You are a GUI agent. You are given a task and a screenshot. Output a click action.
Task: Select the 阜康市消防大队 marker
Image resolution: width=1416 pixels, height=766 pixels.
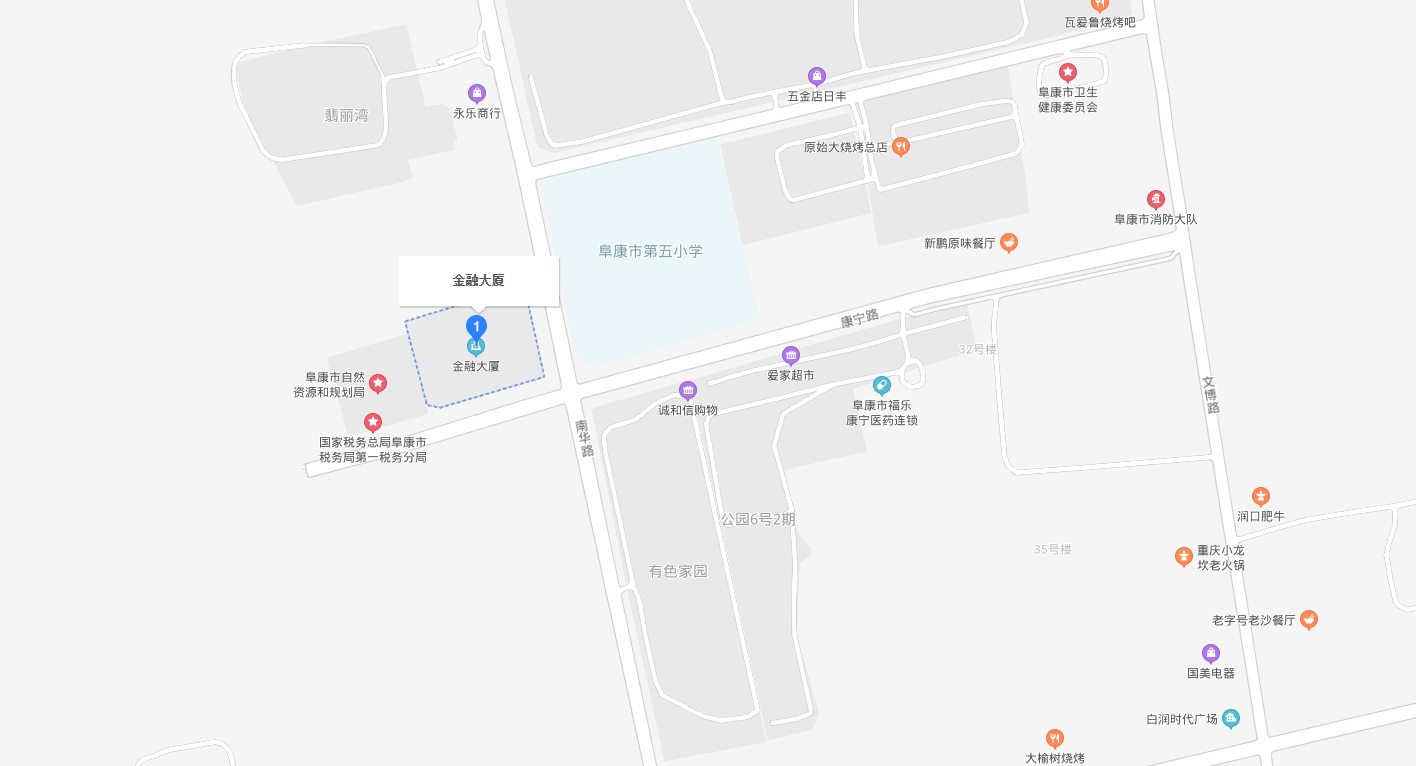tap(1156, 199)
